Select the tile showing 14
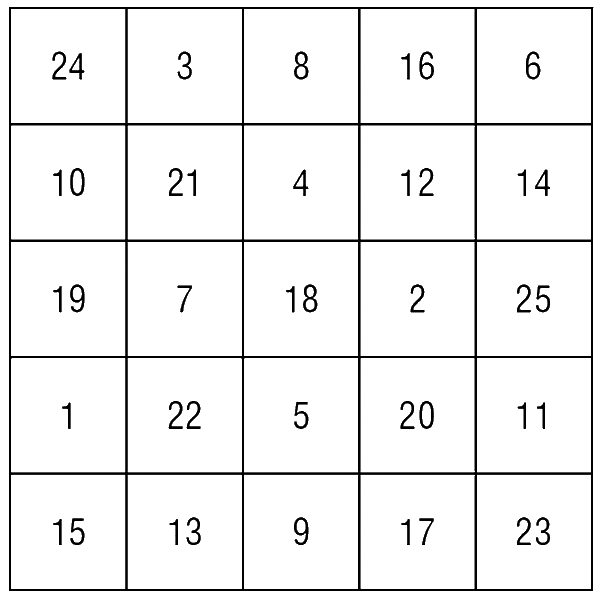600x599 pixels. pos(533,183)
